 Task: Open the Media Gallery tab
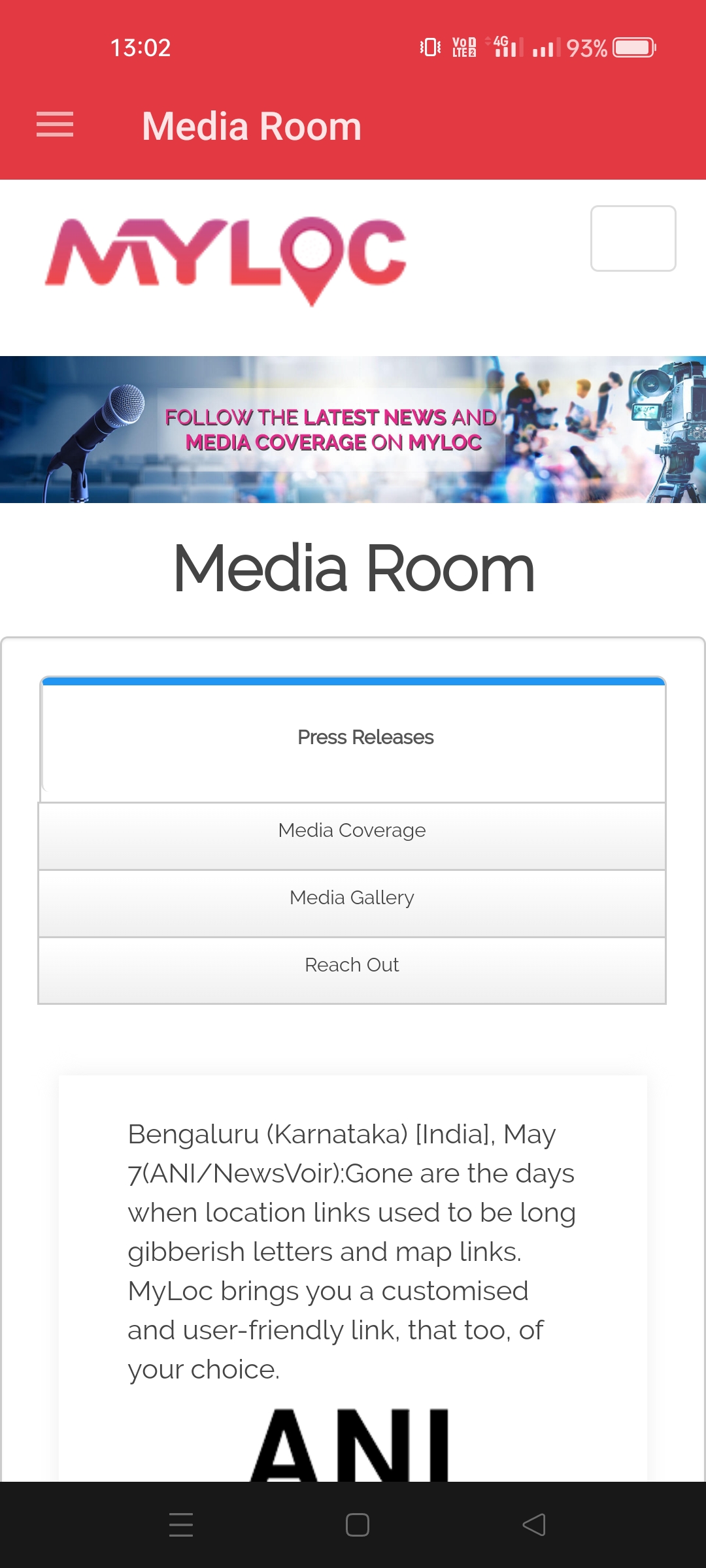(x=352, y=898)
